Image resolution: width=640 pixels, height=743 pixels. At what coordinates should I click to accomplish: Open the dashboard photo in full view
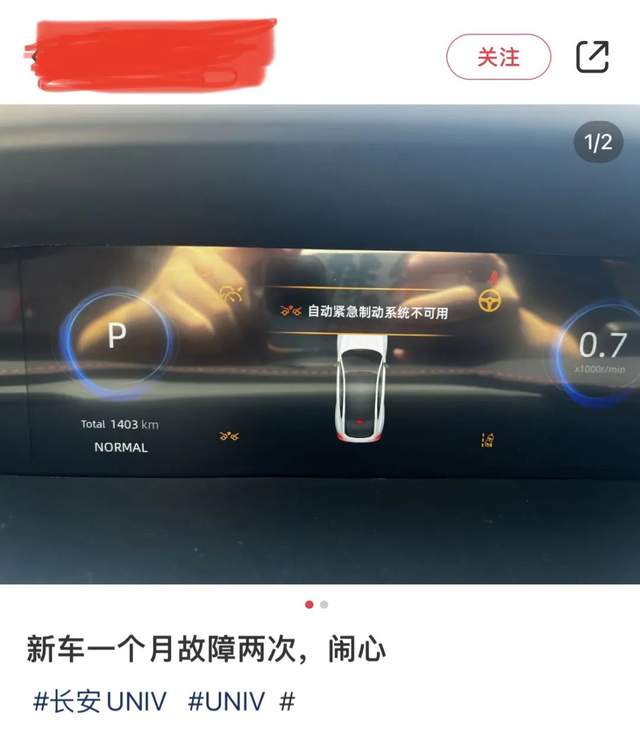pos(320,345)
